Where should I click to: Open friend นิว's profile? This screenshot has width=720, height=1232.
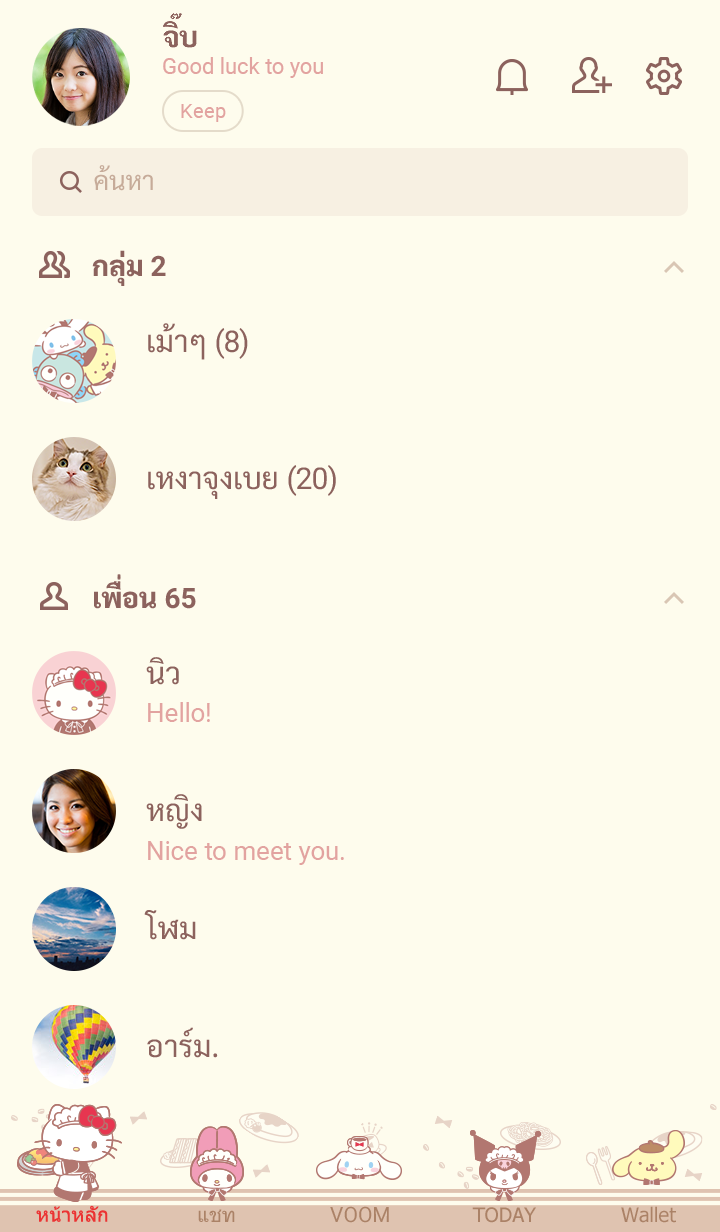(x=164, y=692)
